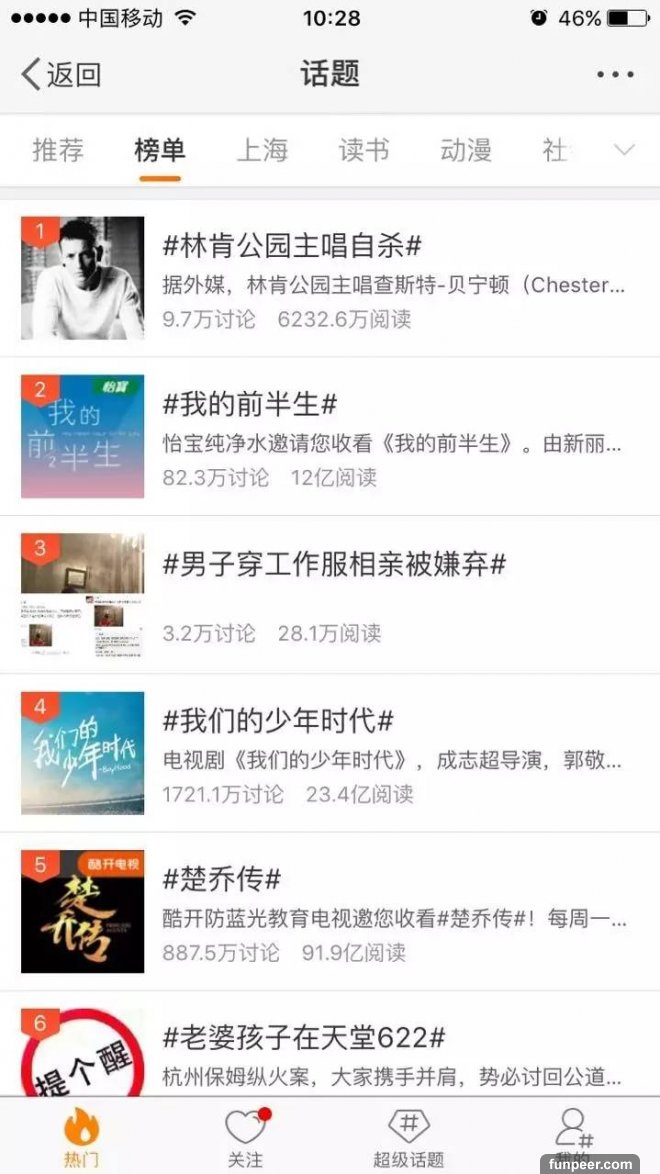660x1174 pixels.
Task: Go to the 关注 bottom tab
Action: pos(246,1138)
